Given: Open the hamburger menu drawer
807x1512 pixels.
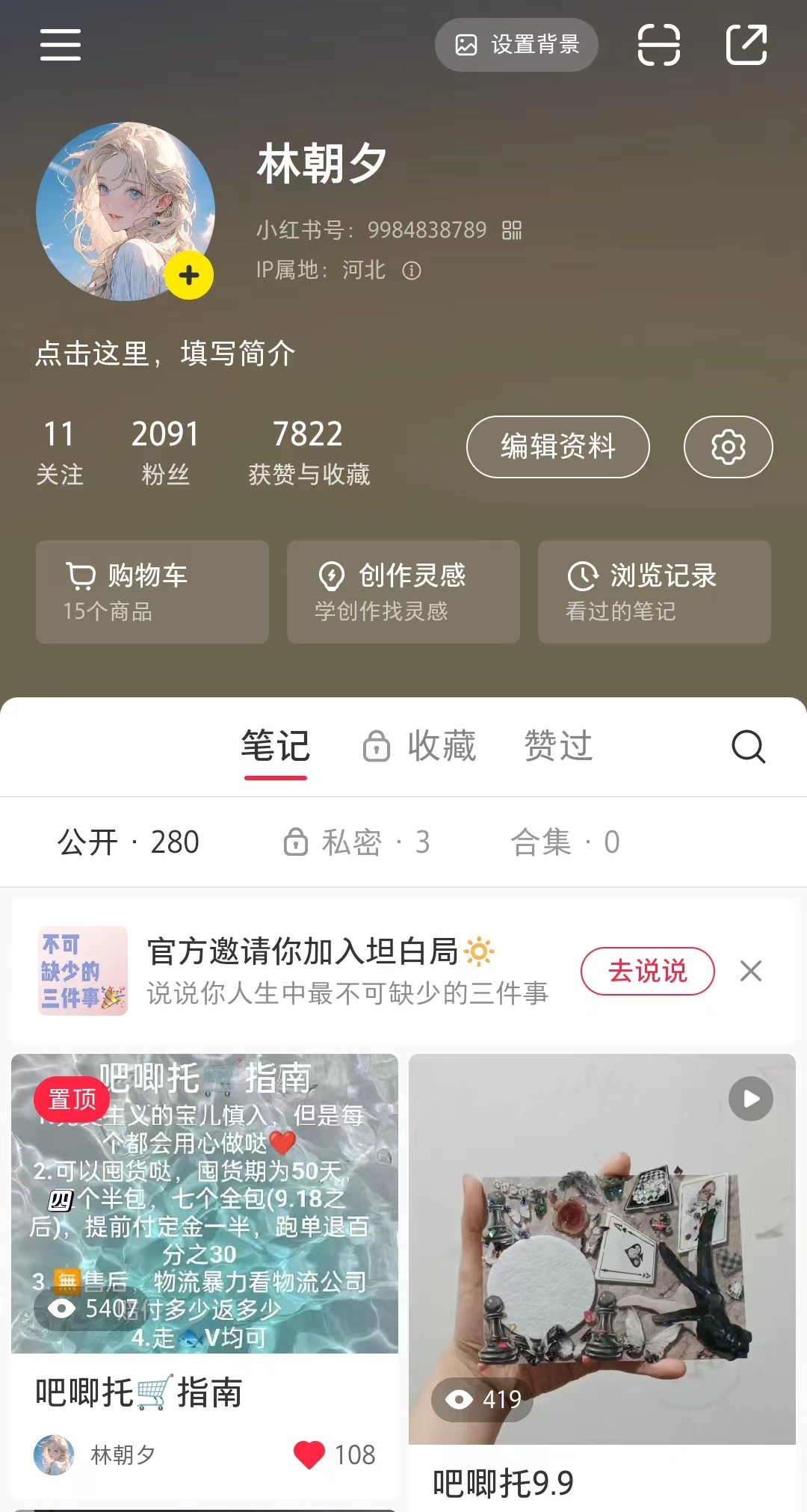Looking at the screenshot, I should 61,45.
